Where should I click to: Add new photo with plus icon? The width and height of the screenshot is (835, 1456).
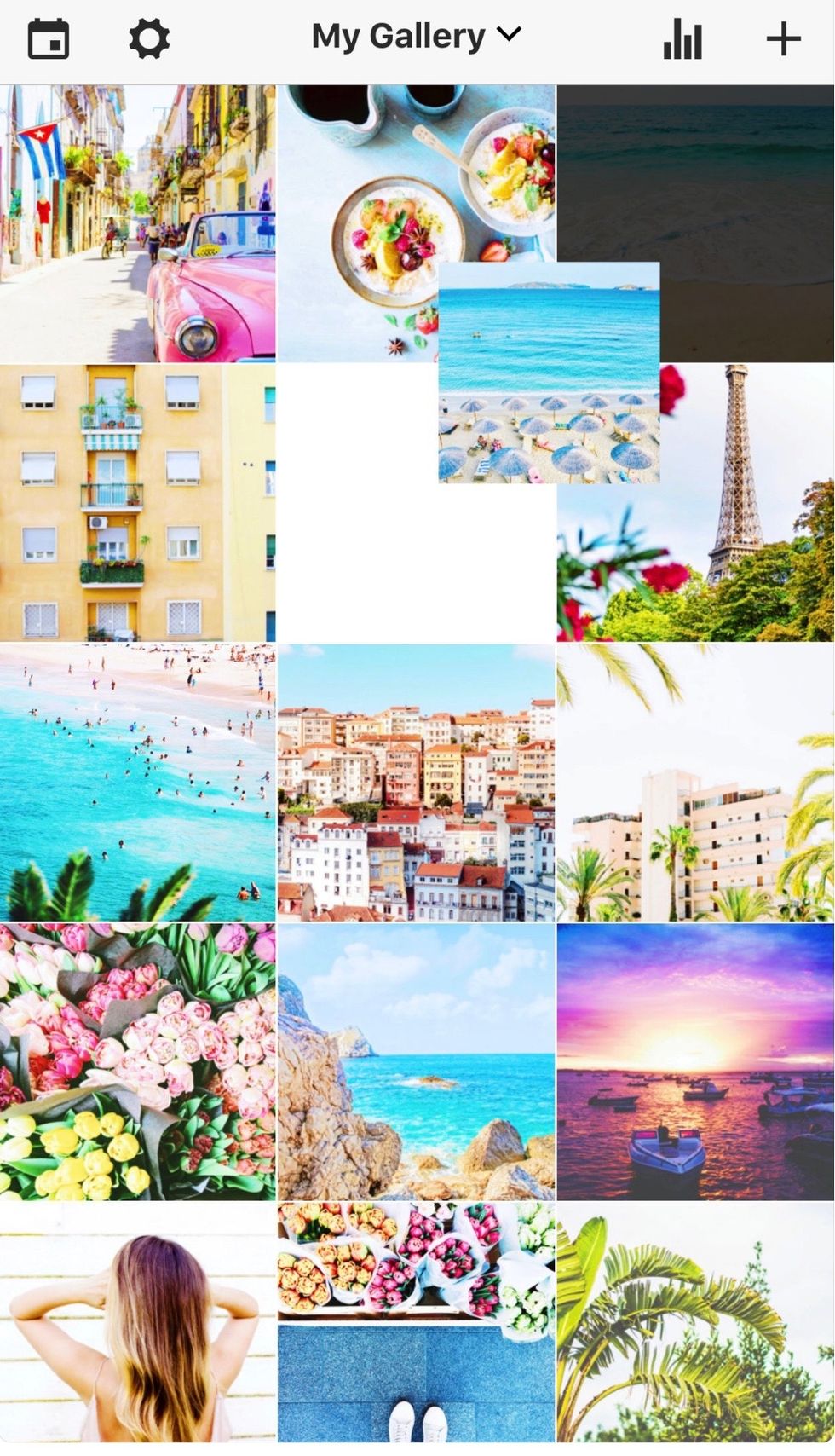[x=783, y=39]
